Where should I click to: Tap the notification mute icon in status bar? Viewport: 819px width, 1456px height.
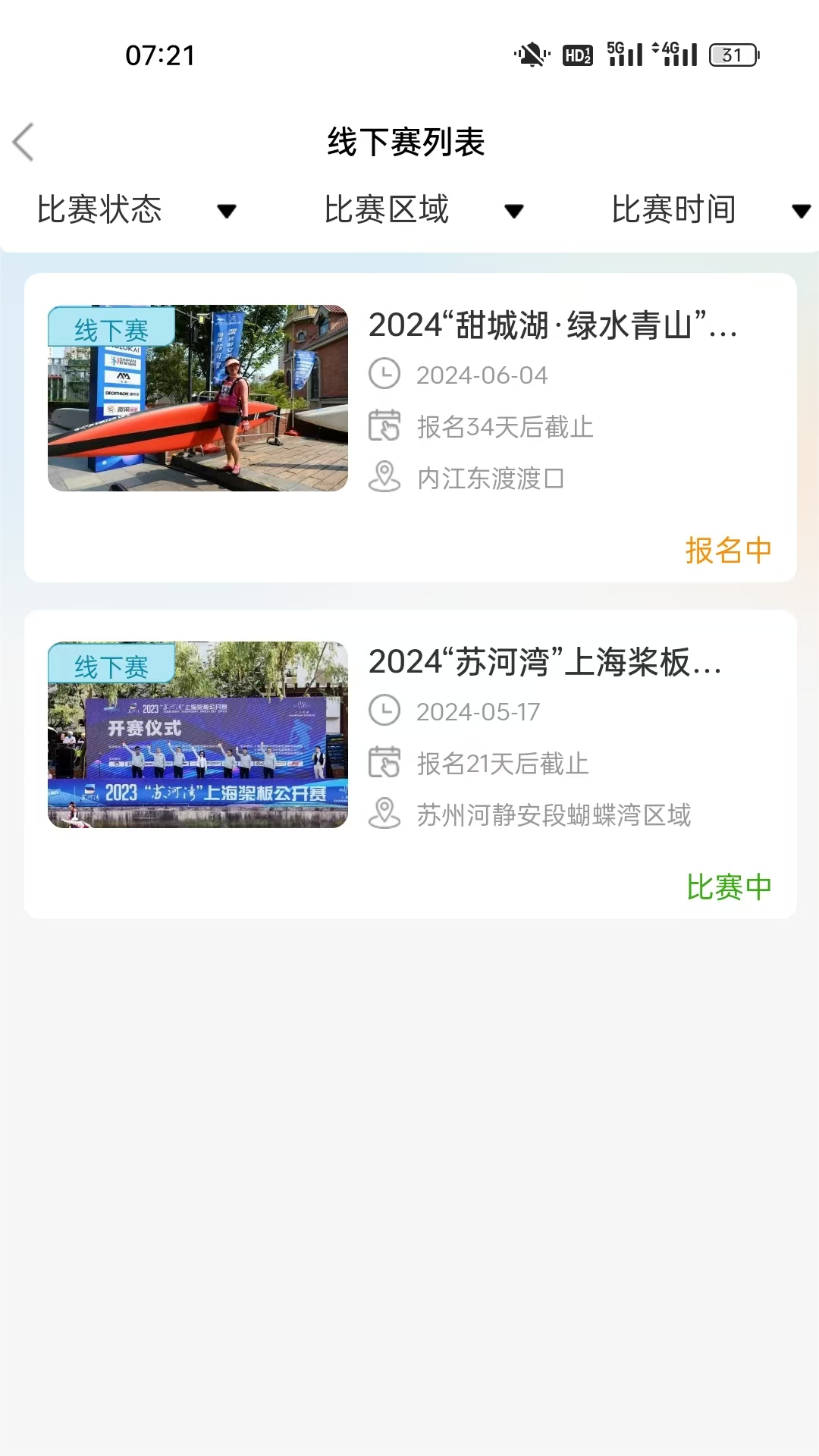(532, 54)
